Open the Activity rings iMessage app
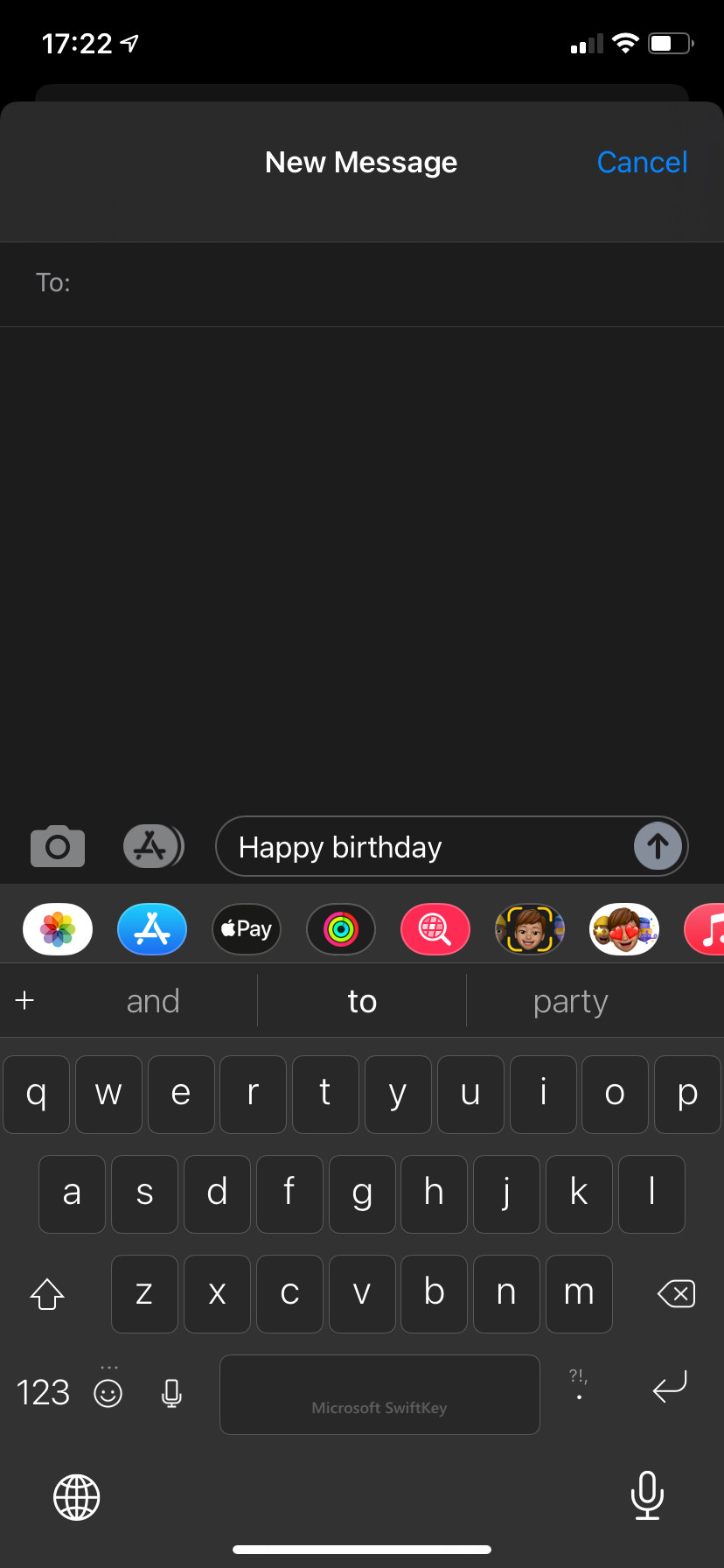724x1568 pixels. tap(341, 928)
